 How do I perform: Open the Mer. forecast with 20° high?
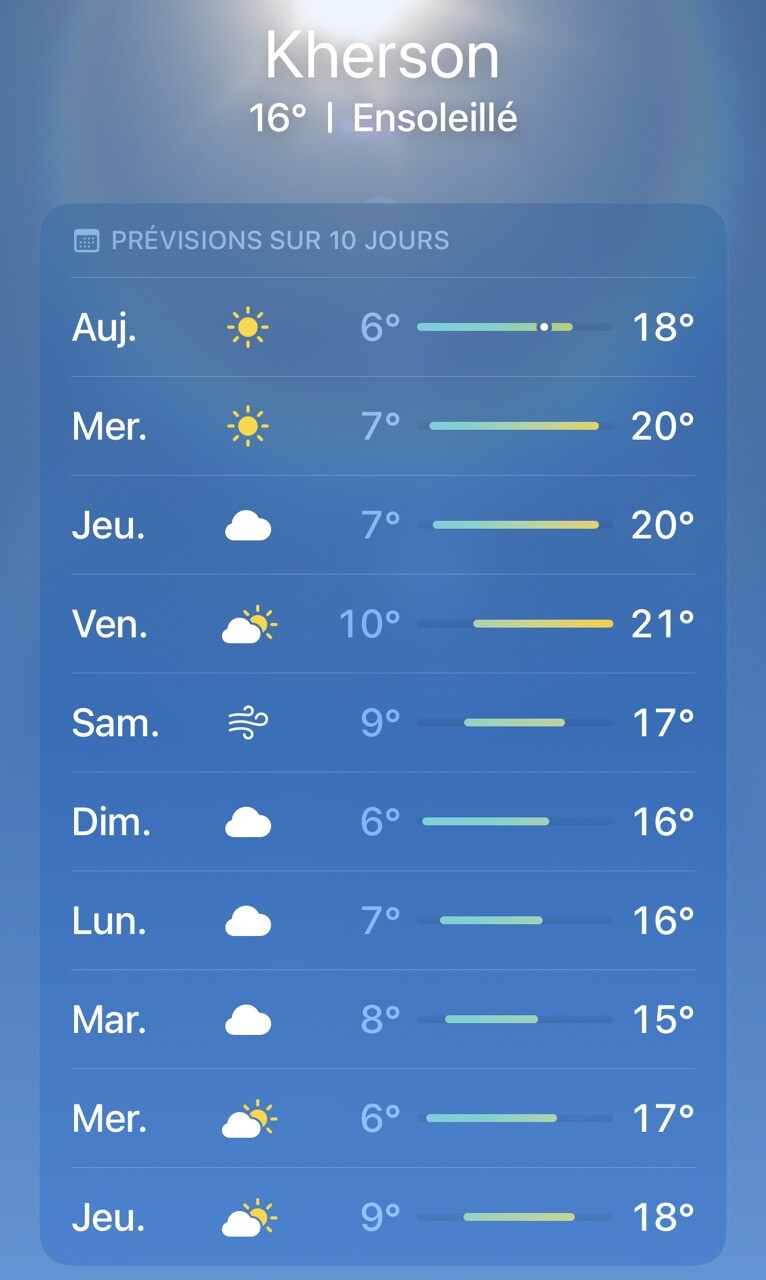pos(383,427)
